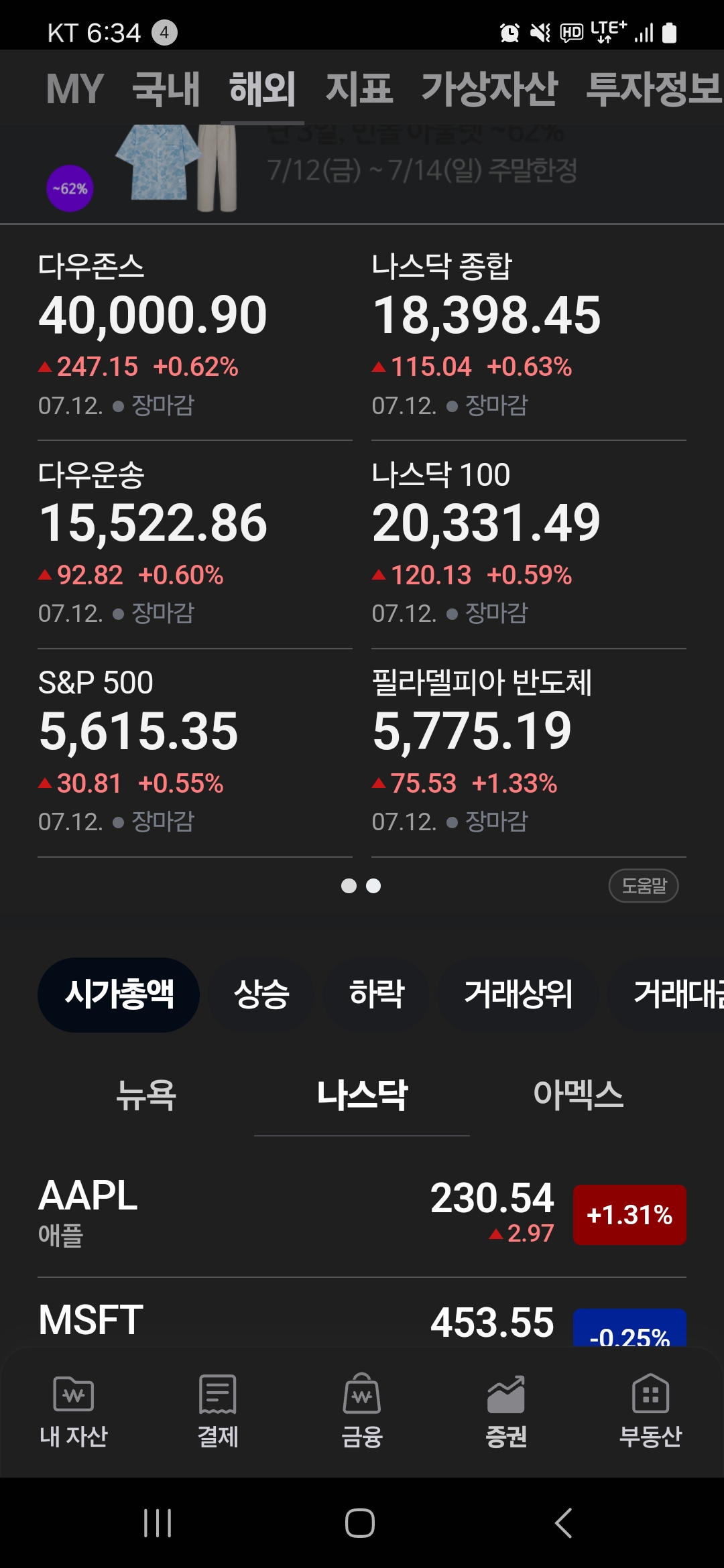
Task: Switch to the 아멕스 exchange tab
Action: [578, 1095]
